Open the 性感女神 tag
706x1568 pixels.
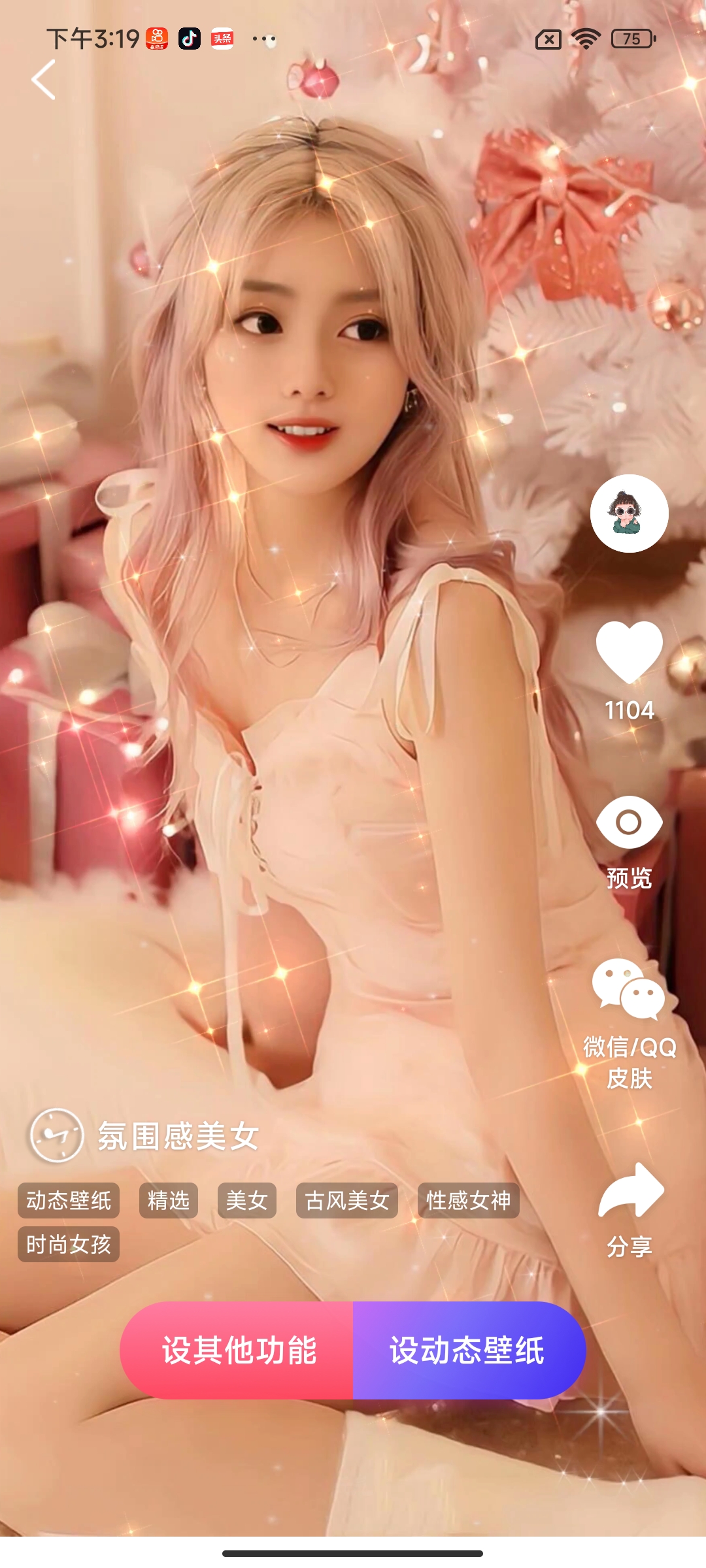click(x=469, y=1201)
